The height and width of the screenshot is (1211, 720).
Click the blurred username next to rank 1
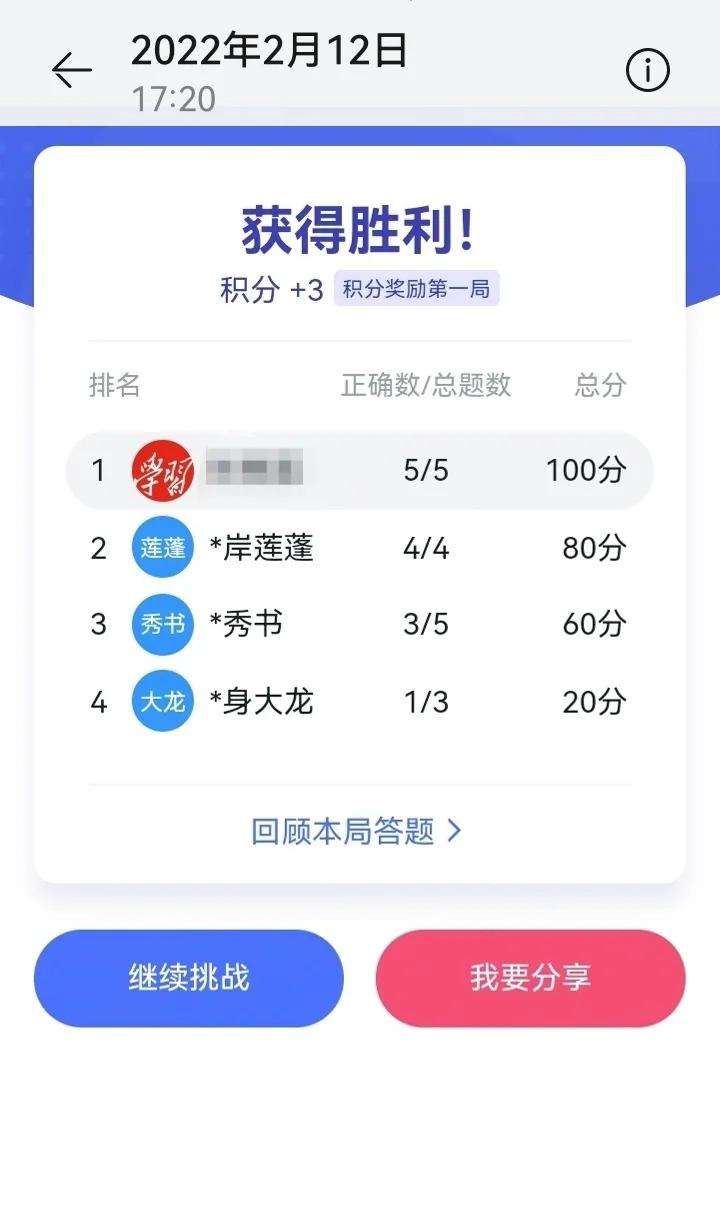(x=255, y=470)
